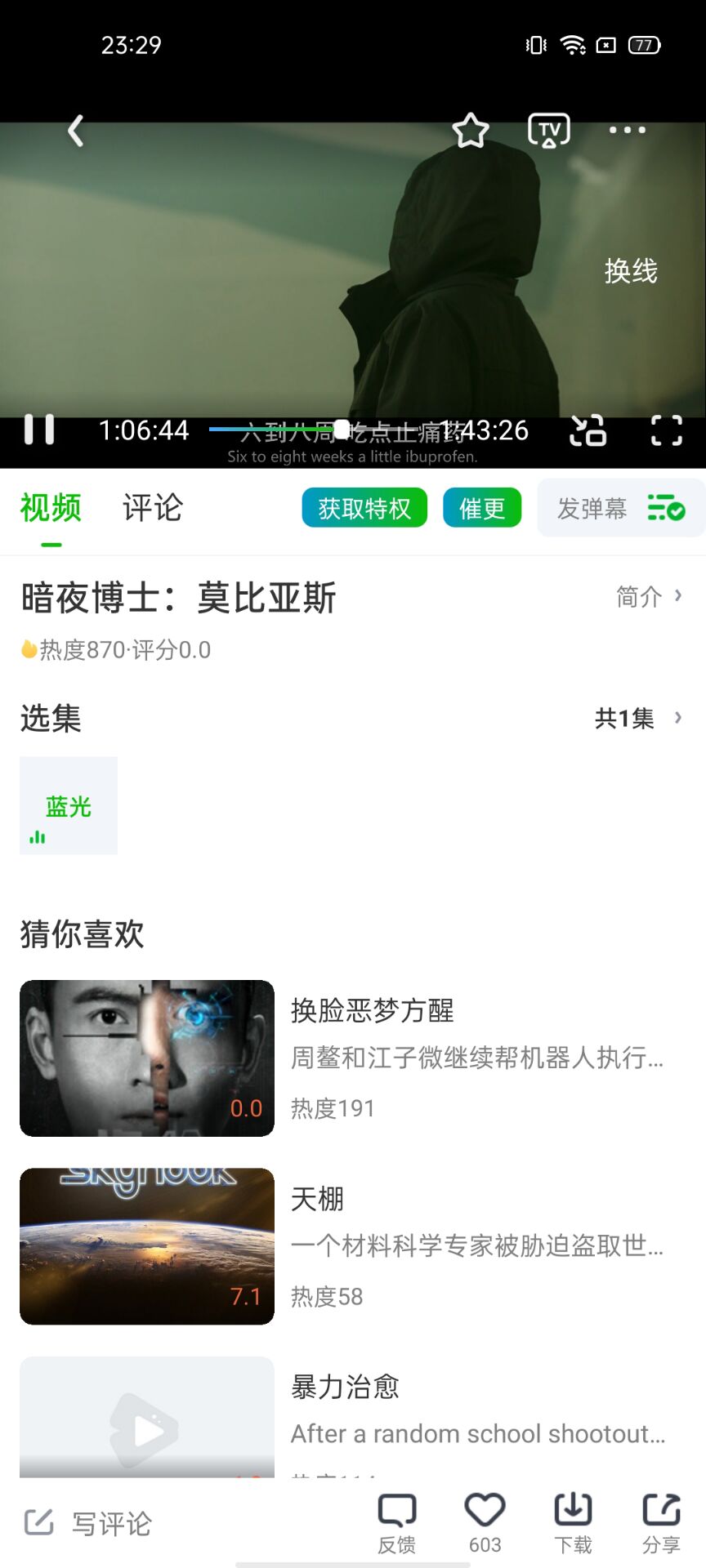Tap 写评论 to write a comment
This screenshot has height=1568, width=706.
point(90,1523)
